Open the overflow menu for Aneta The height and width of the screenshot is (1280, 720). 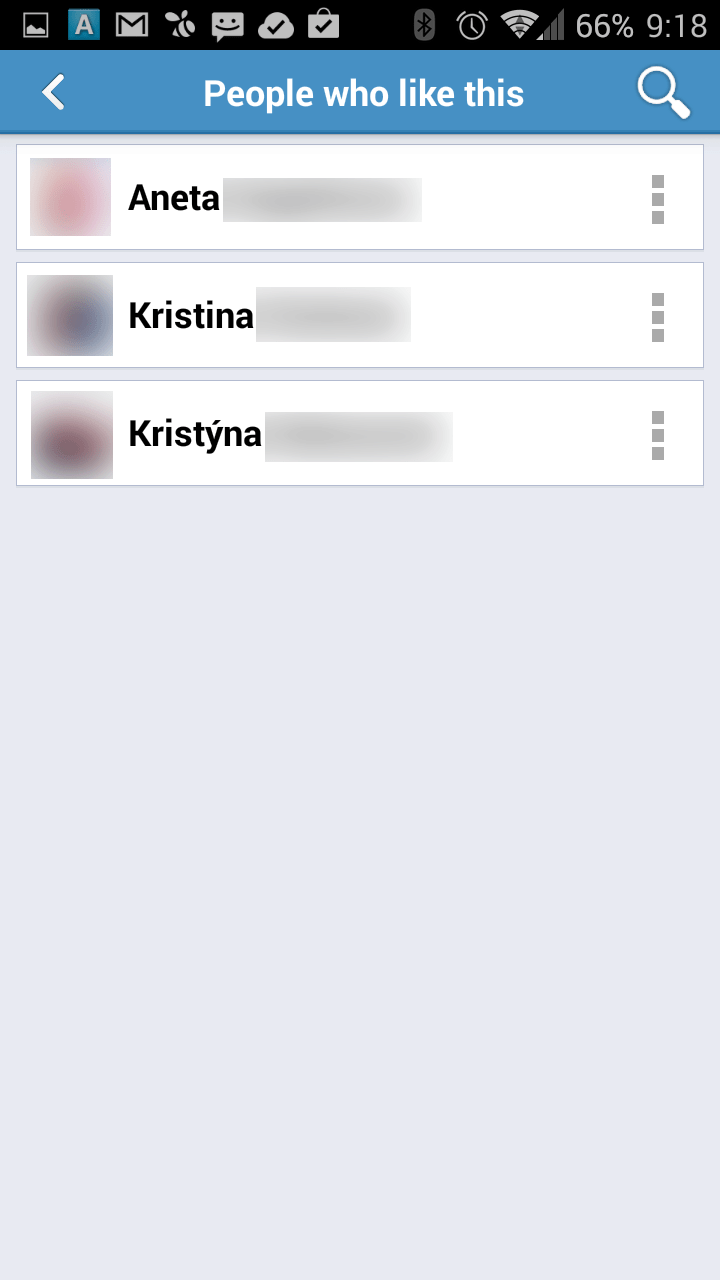pos(658,199)
